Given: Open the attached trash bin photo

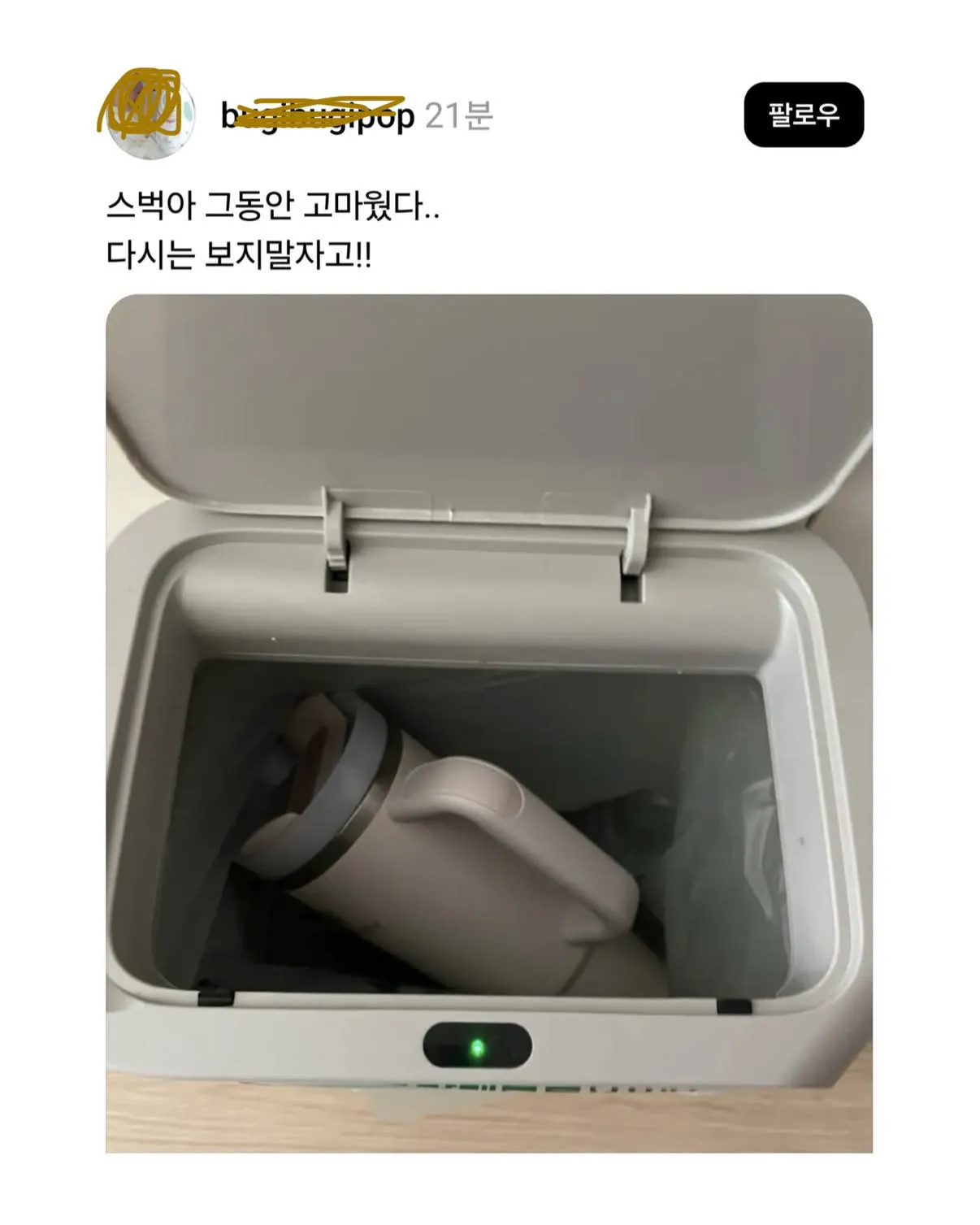Looking at the screenshot, I should click(489, 723).
